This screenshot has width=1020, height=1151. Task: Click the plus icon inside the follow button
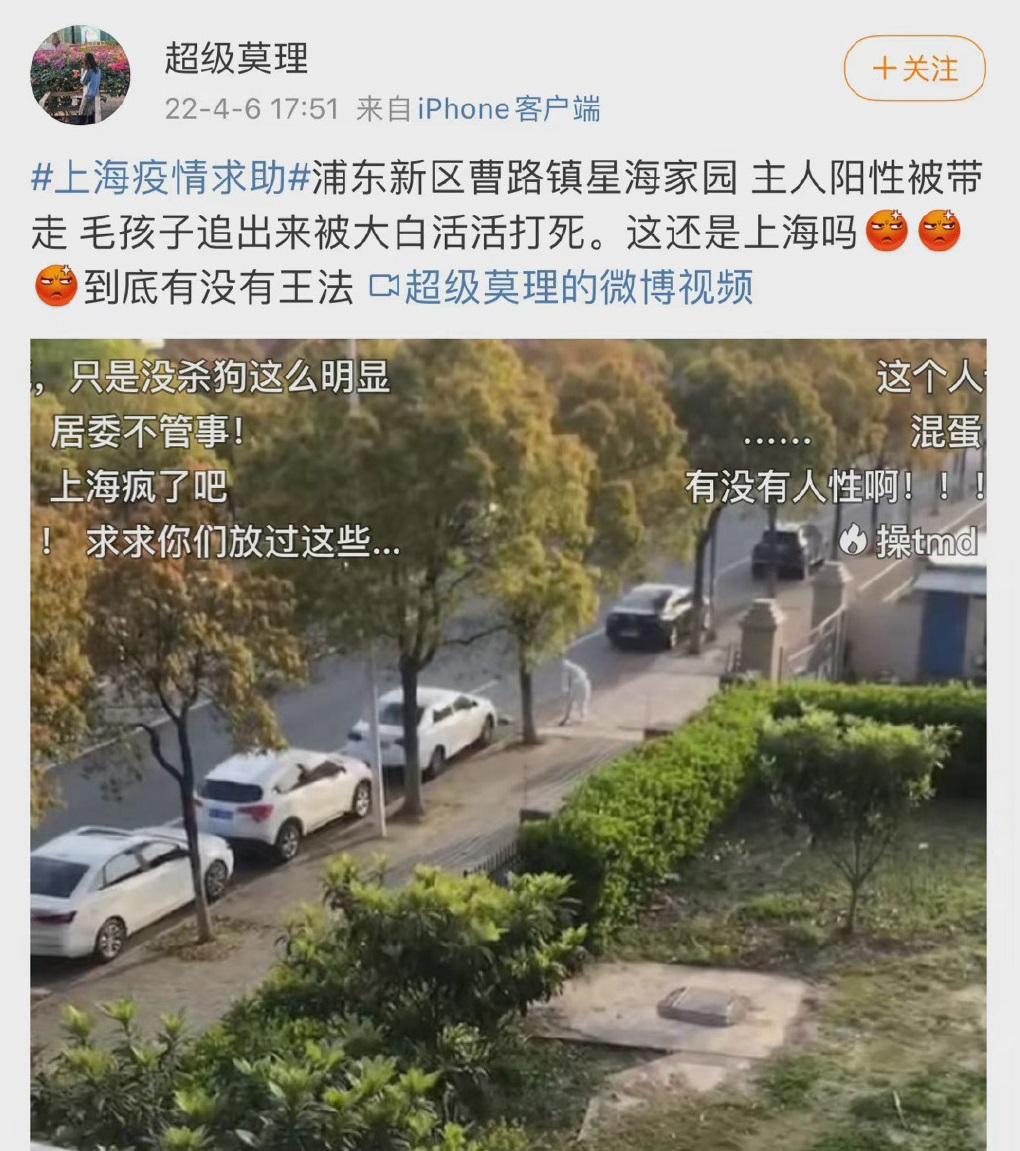(x=884, y=68)
